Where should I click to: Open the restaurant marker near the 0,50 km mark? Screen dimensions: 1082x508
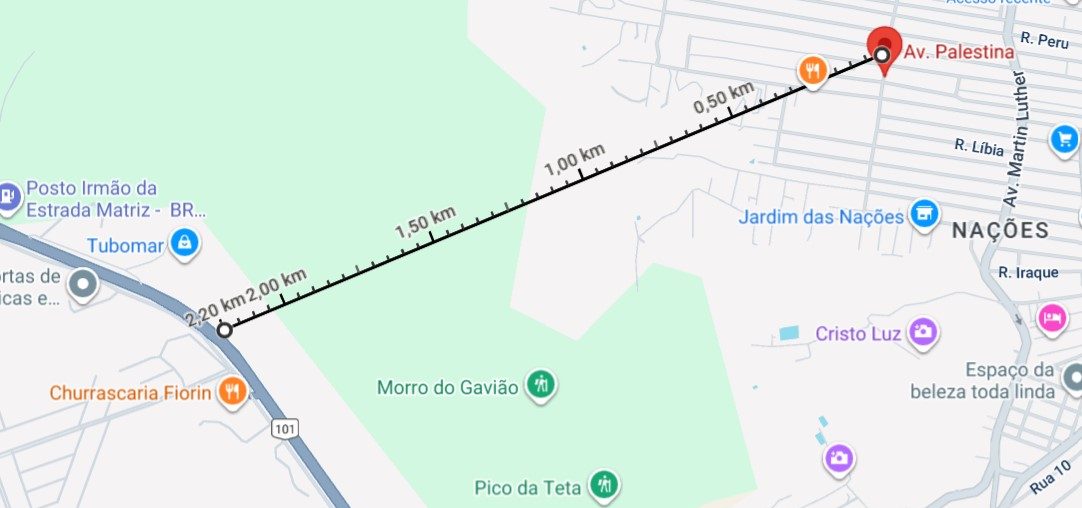tap(812, 72)
